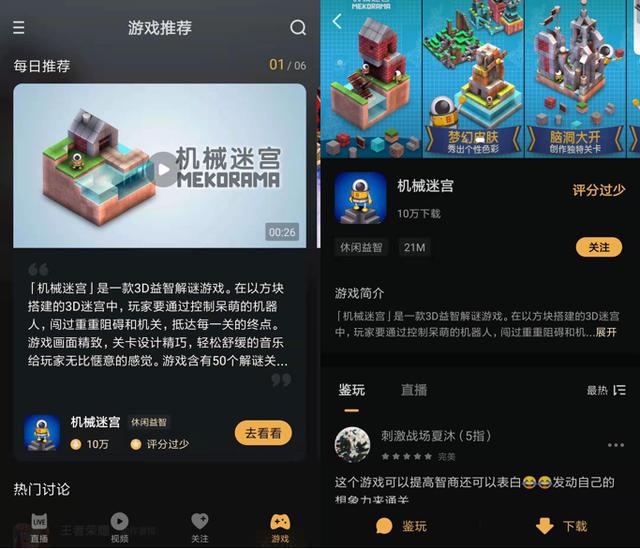The width and height of the screenshot is (640, 549).
Task: Select the 鉴玩 tab above the reviews
Action: click(351, 390)
